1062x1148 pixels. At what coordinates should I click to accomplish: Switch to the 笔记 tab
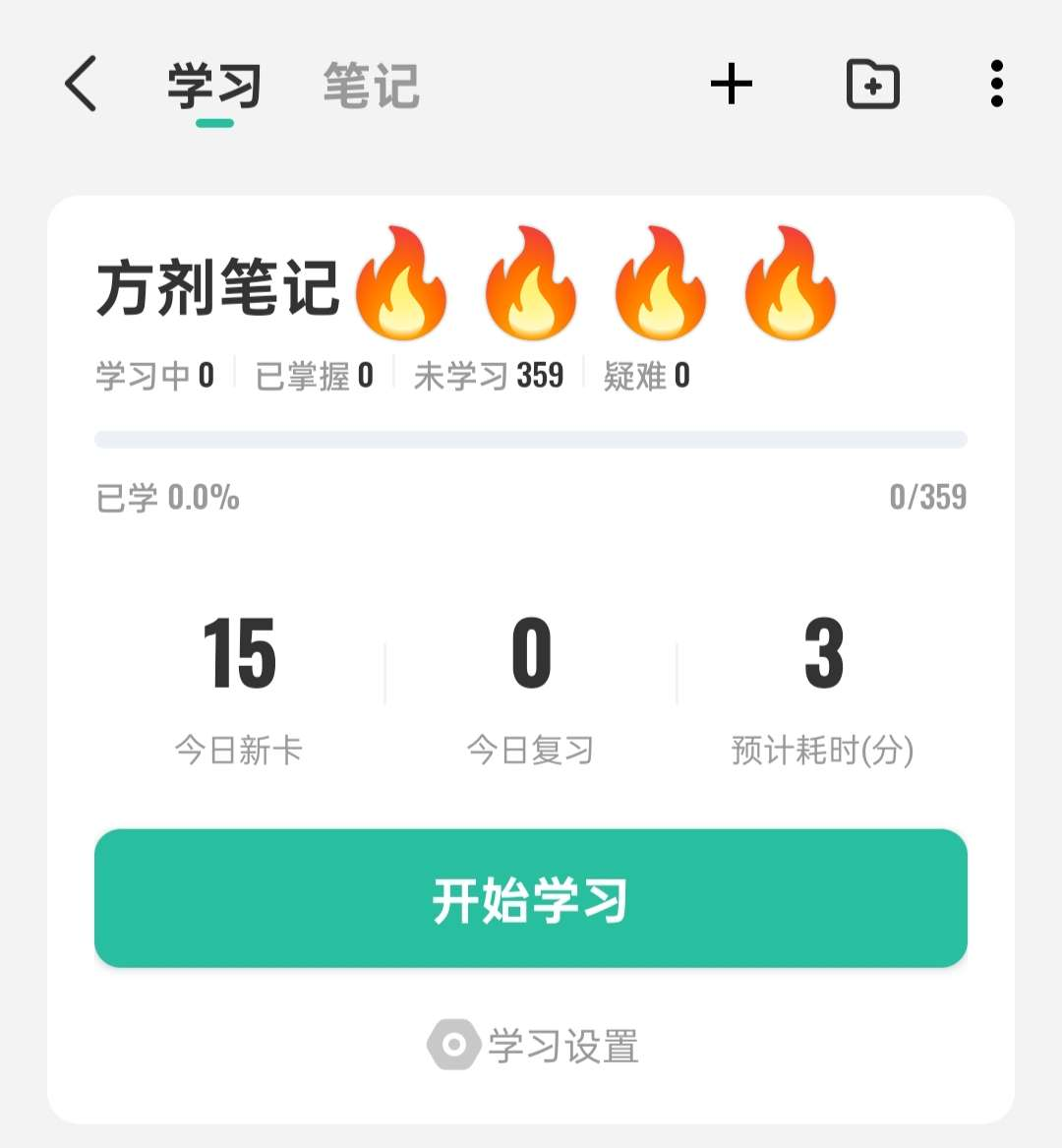pyautogui.click(x=372, y=86)
